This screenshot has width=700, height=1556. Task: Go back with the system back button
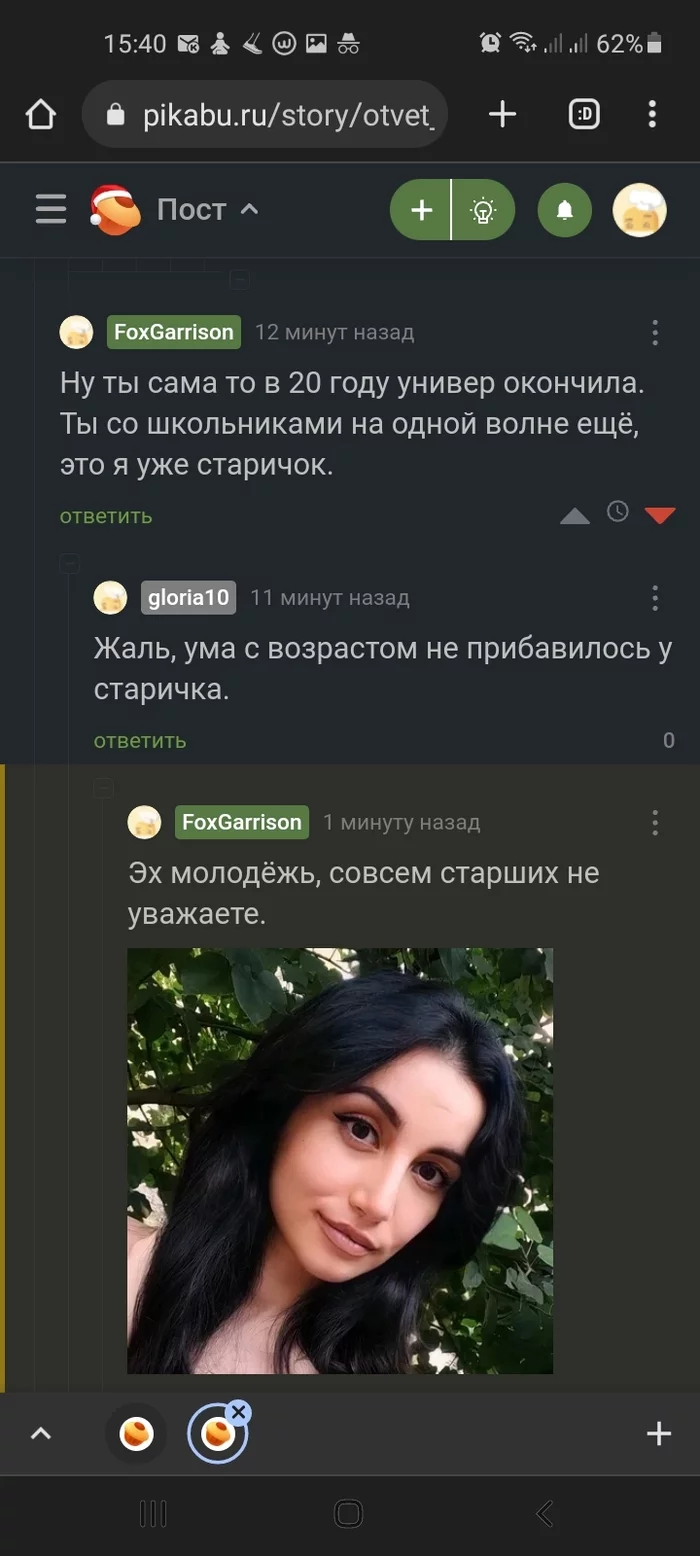[544, 1513]
